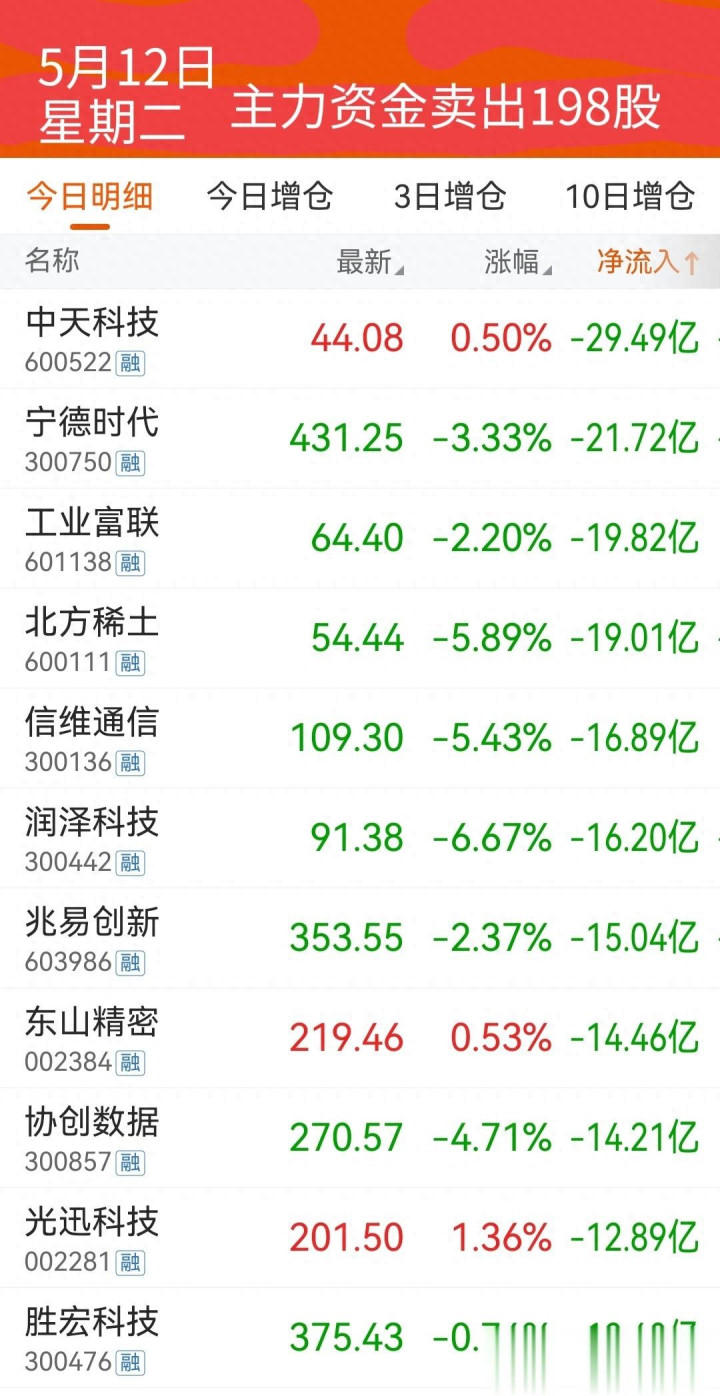Open the 北方稀土 stock row
The width and height of the screenshot is (720, 1396).
(360, 639)
